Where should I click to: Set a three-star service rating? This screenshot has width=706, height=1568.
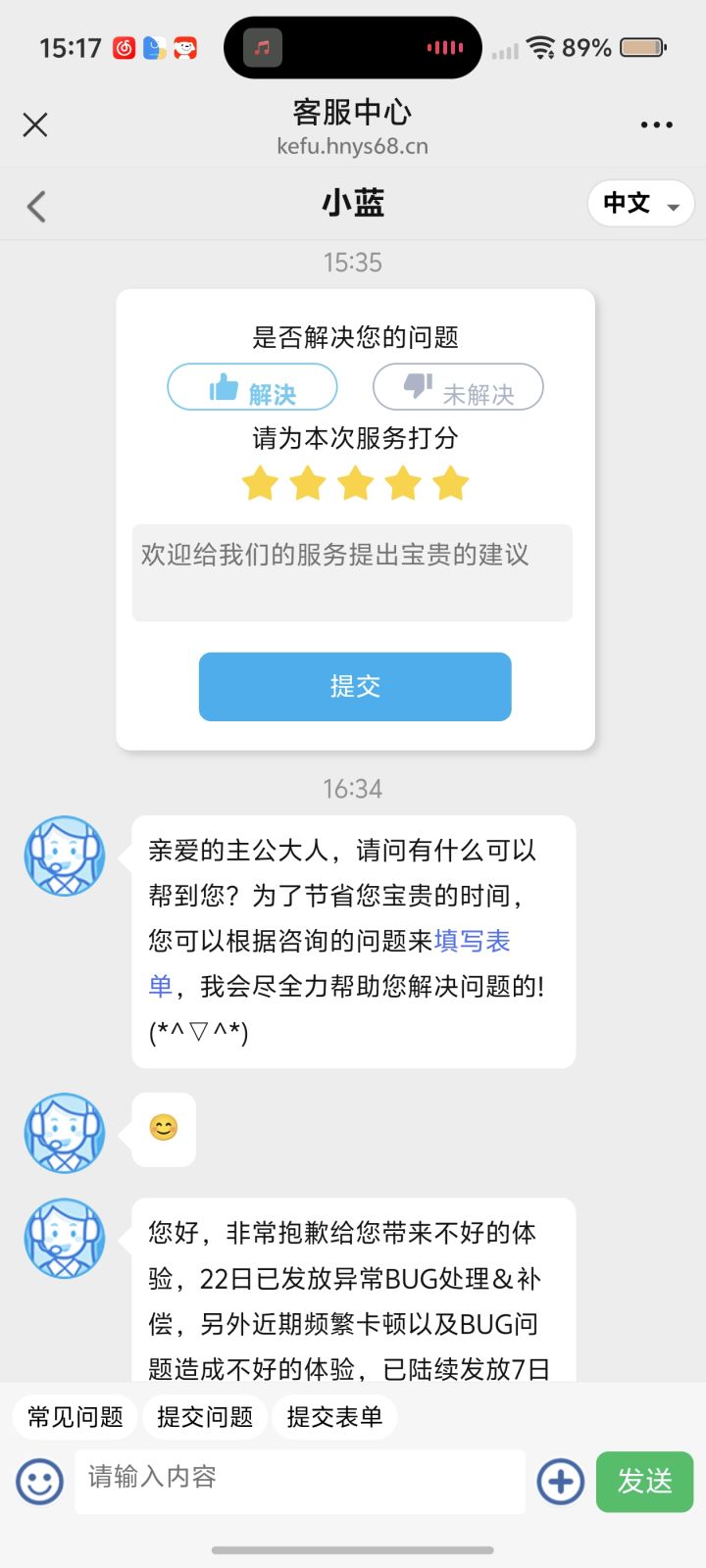354,482
